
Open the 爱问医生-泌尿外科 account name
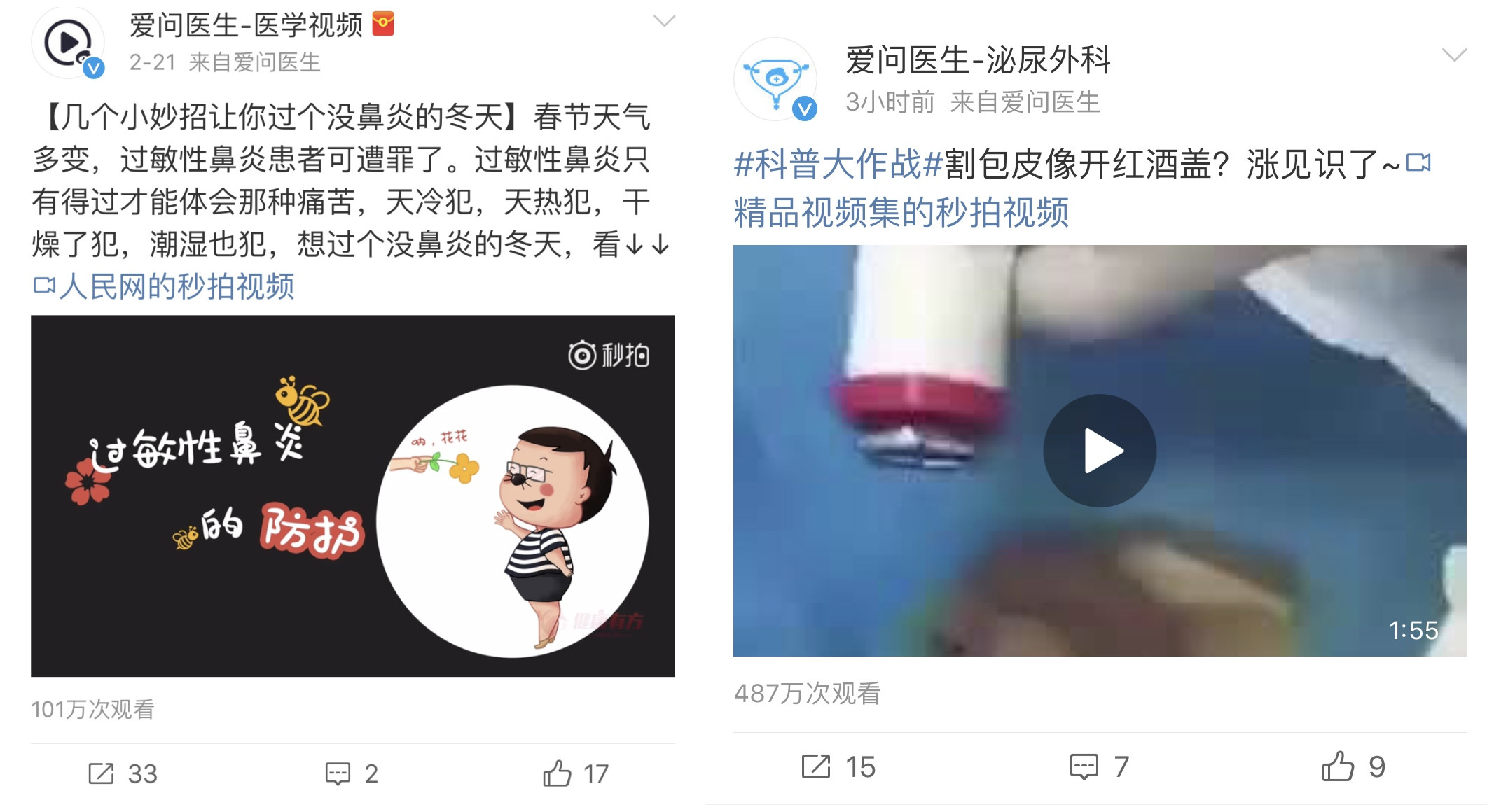[x=978, y=60]
